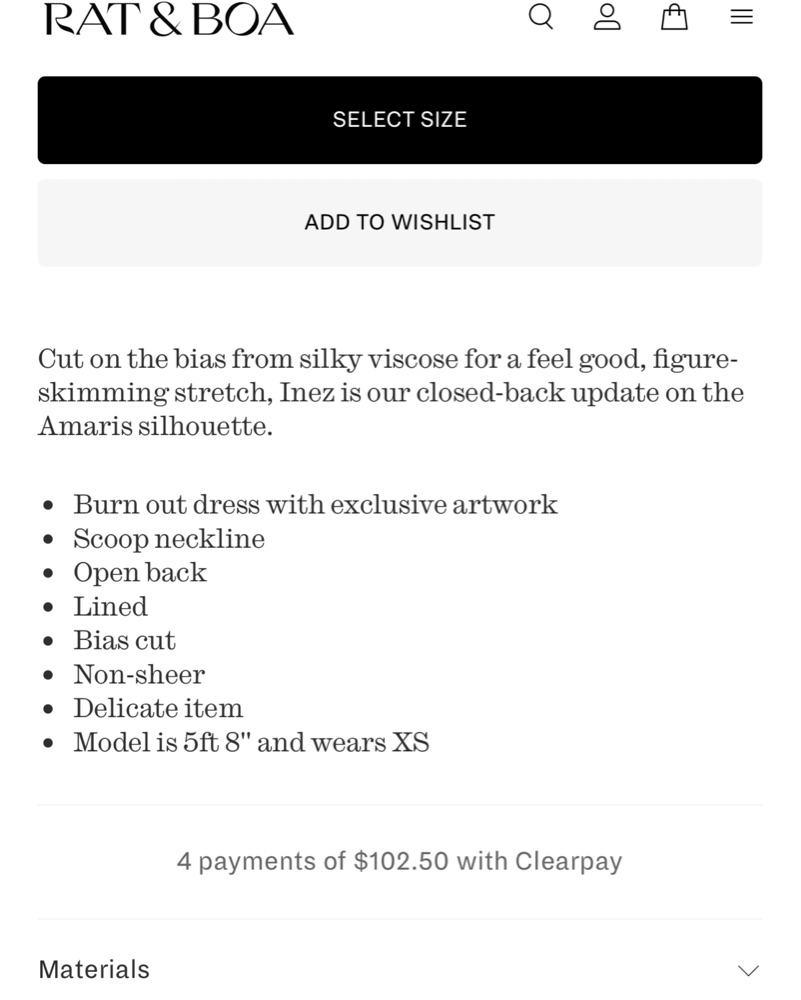Tap the Select Size button
Image resolution: width=801 pixels, height=1000 pixels.
(400, 120)
